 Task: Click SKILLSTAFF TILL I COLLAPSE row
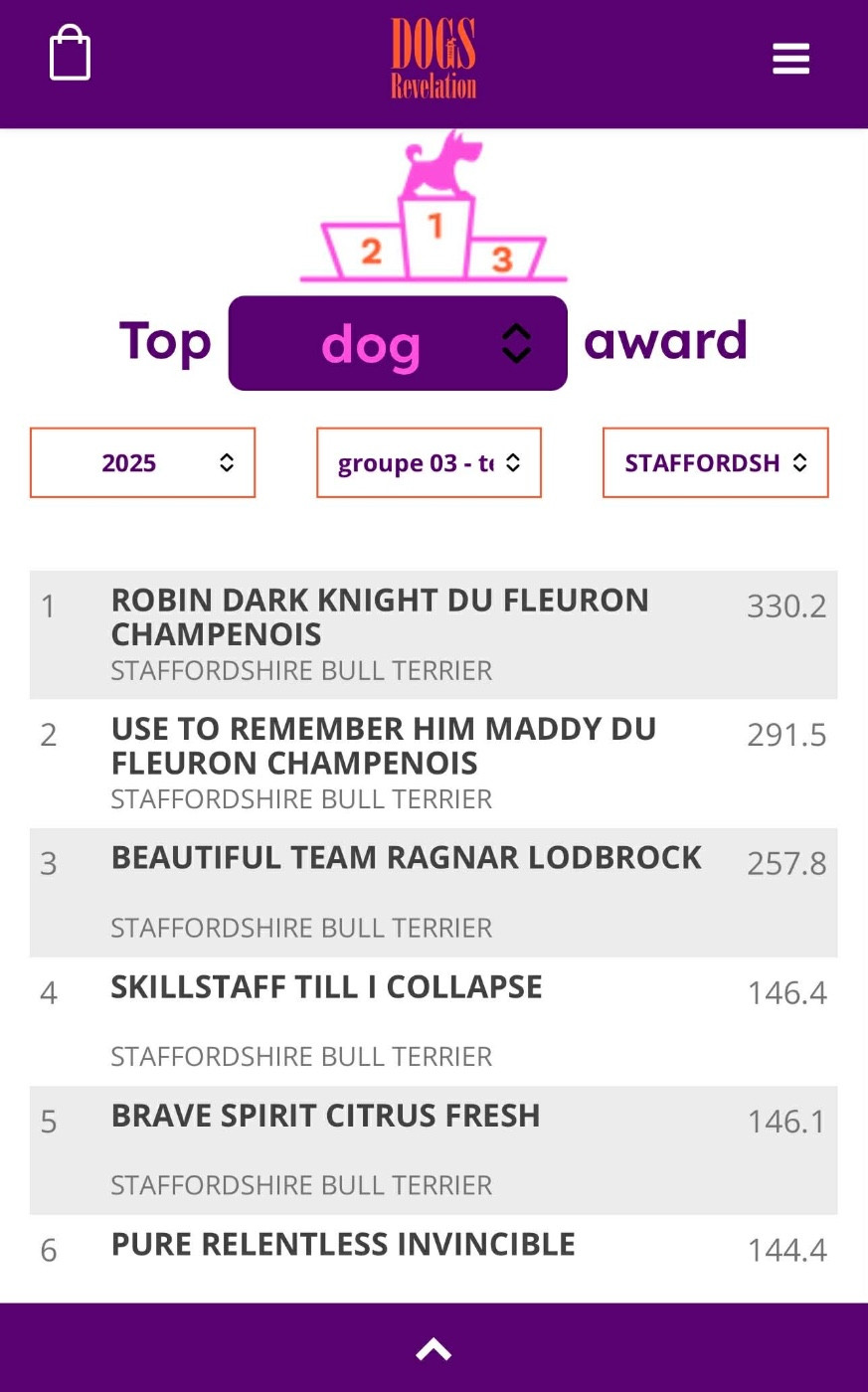pyautogui.click(x=326, y=987)
